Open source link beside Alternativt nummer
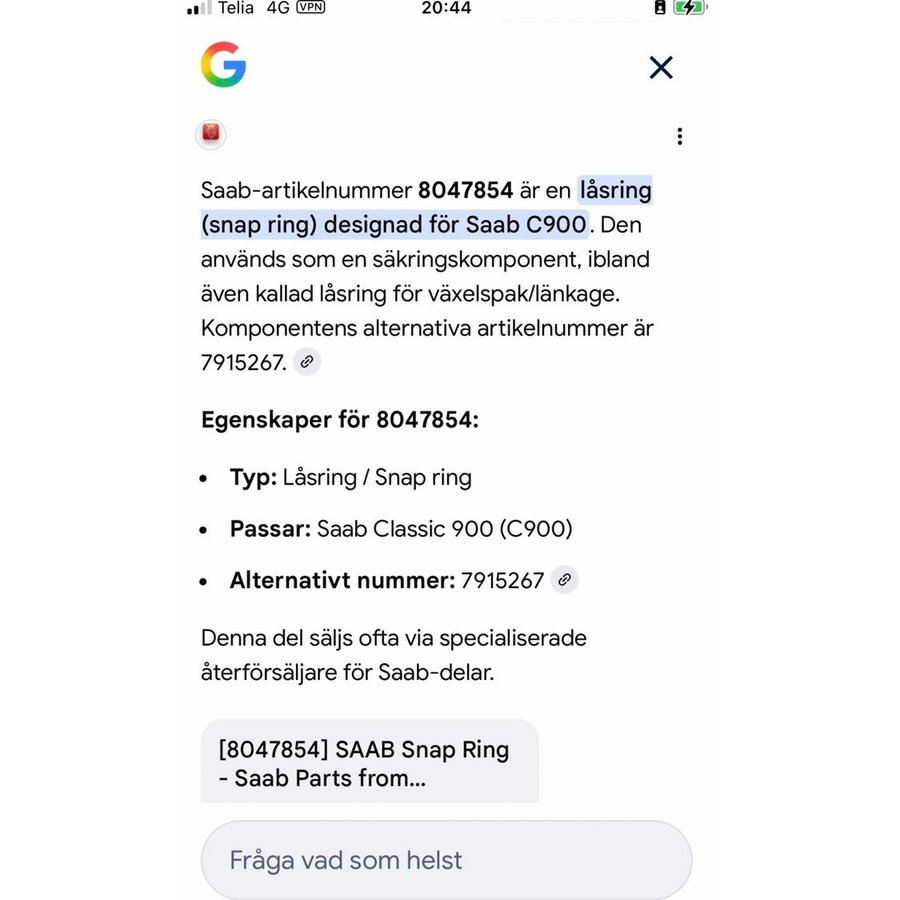 (564, 580)
